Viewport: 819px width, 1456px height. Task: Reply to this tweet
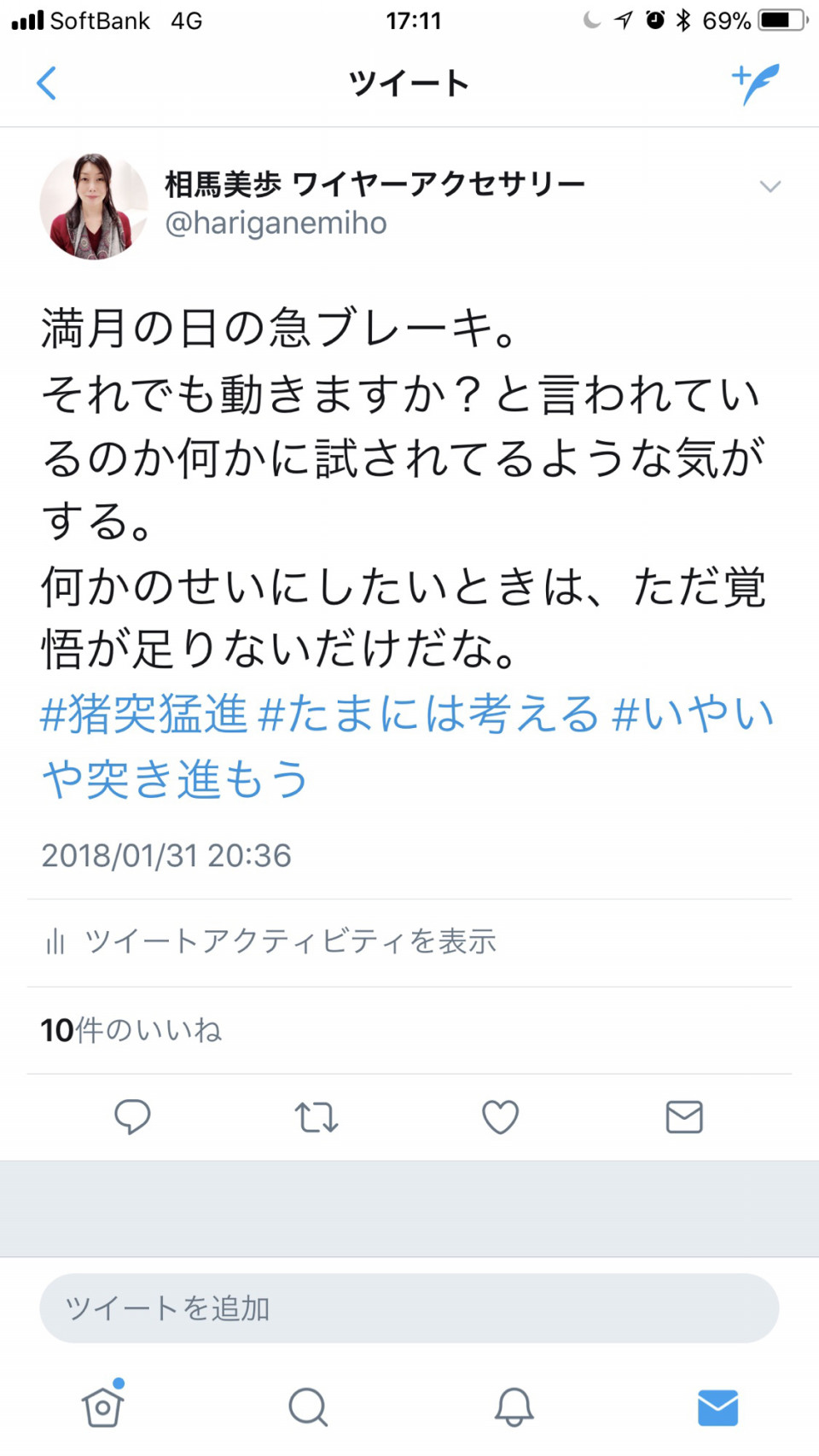(x=132, y=1116)
